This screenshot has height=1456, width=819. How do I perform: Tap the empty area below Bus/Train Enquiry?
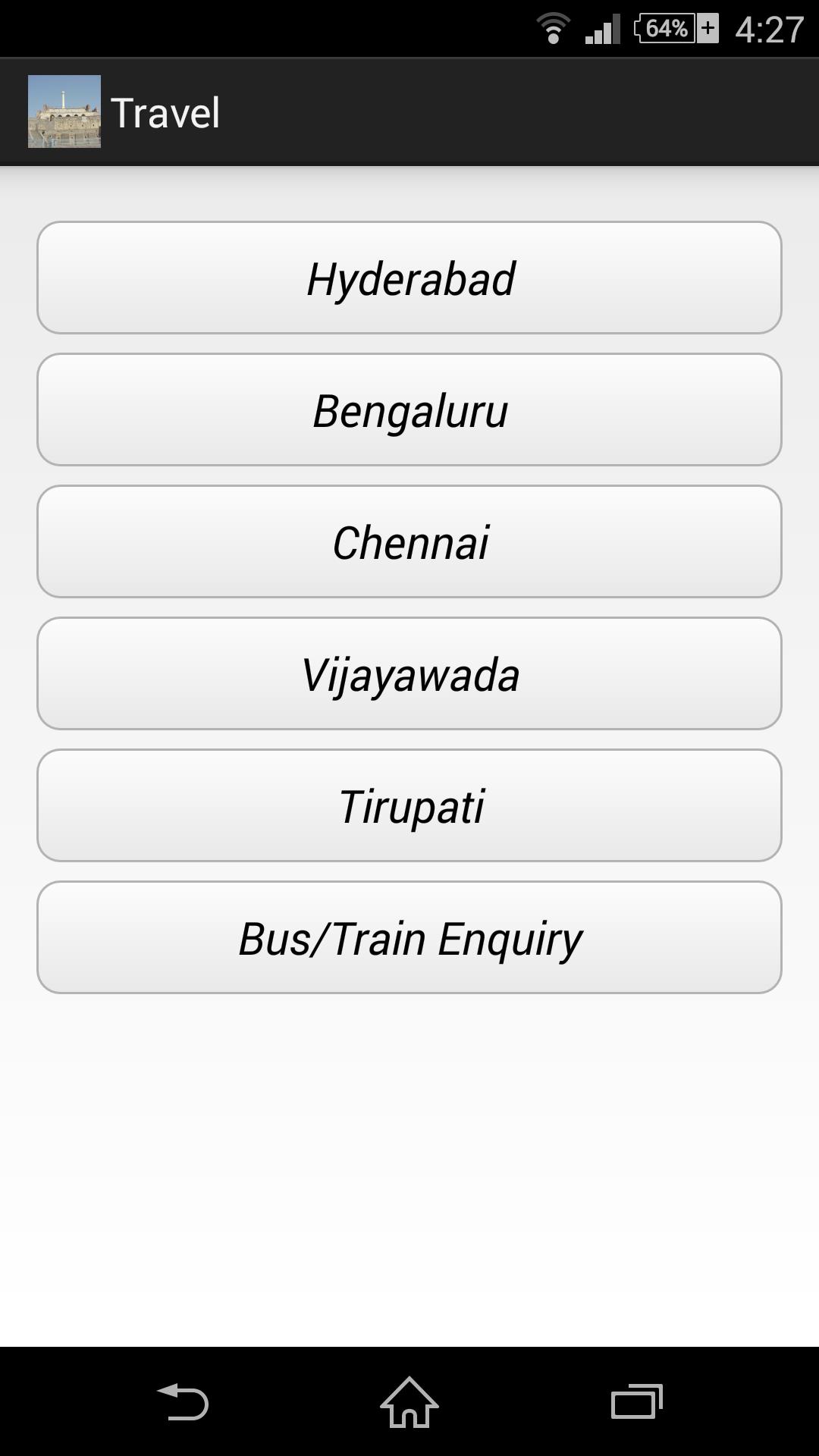409,1175
